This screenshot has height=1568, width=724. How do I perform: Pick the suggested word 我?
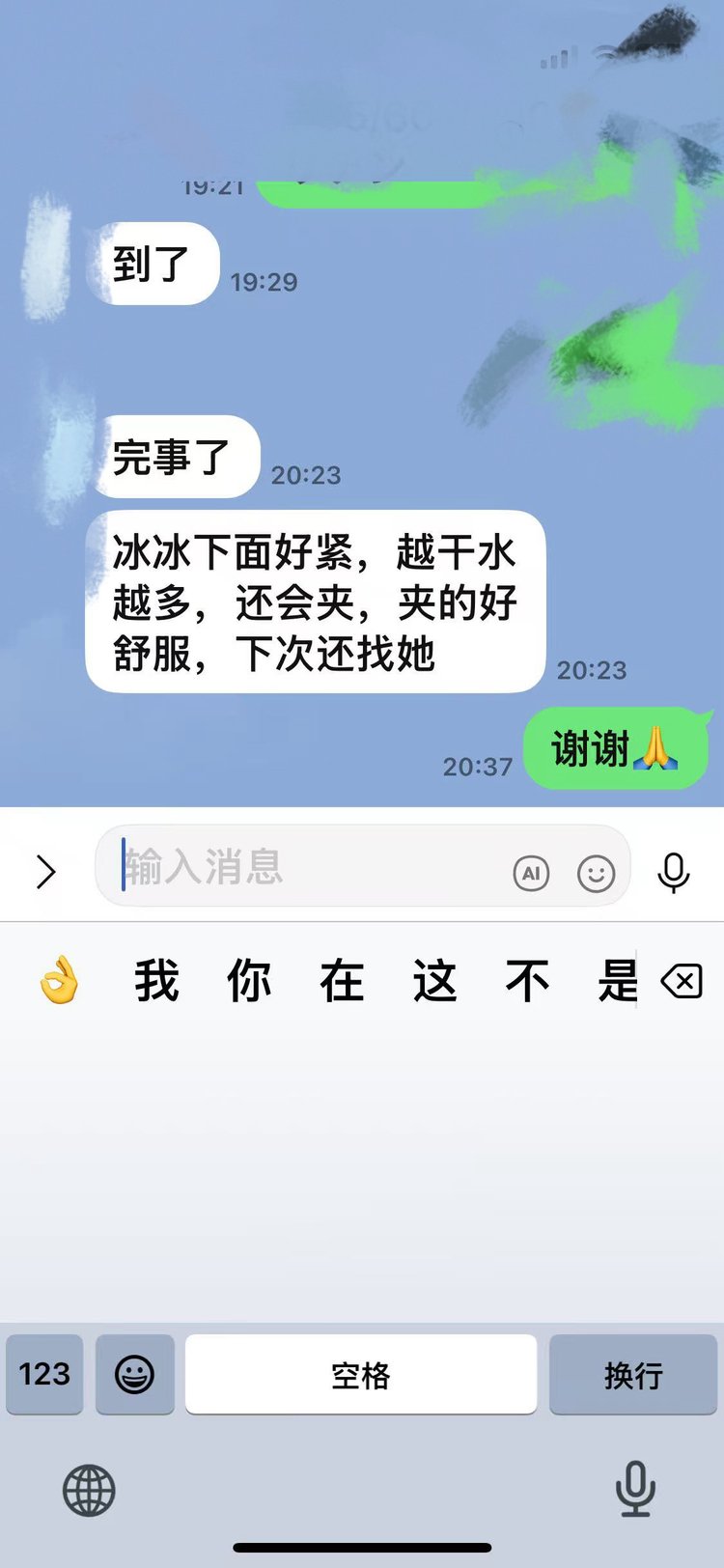[x=156, y=981]
